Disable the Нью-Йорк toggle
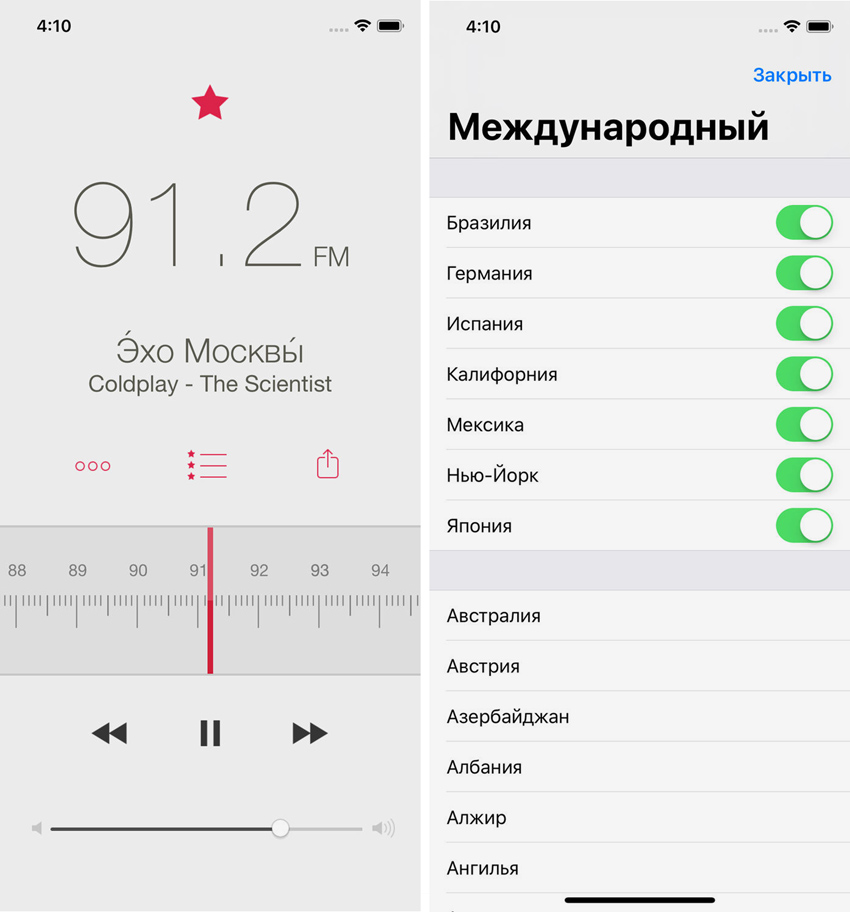The height and width of the screenshot is (912, 850). tap(804, 475)
